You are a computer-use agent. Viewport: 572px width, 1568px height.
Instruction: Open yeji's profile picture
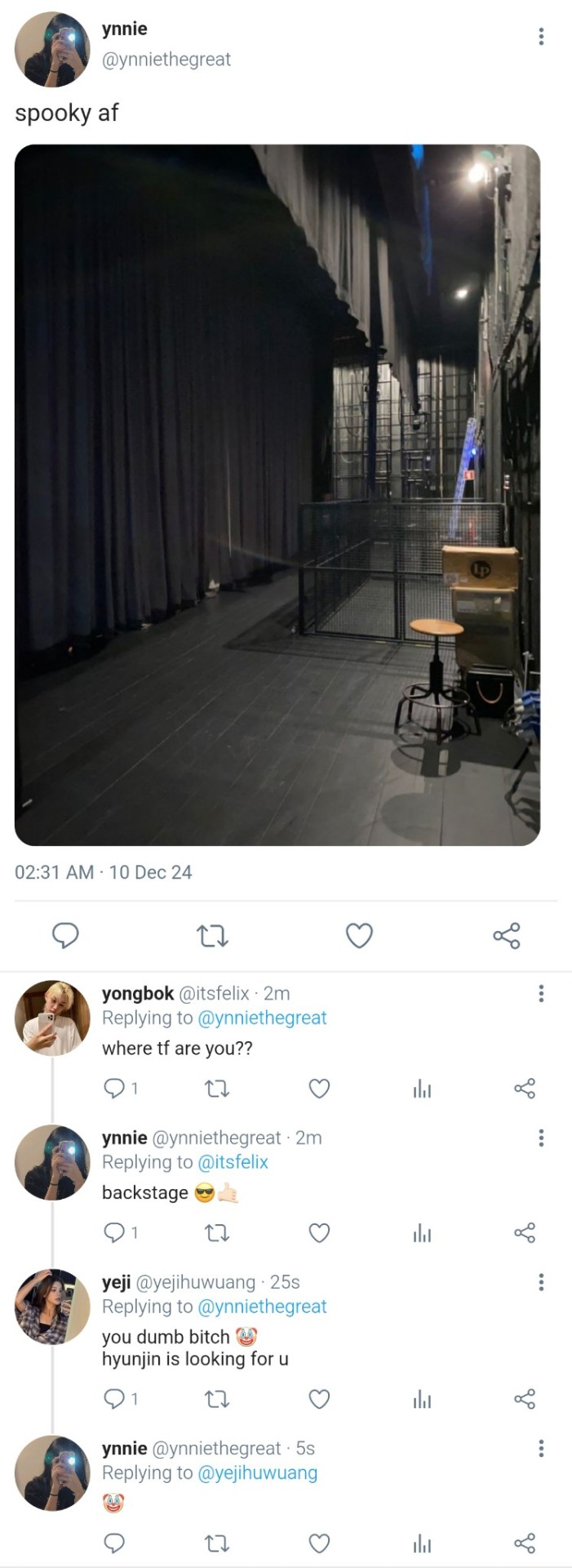click(x=52, y=1307)
